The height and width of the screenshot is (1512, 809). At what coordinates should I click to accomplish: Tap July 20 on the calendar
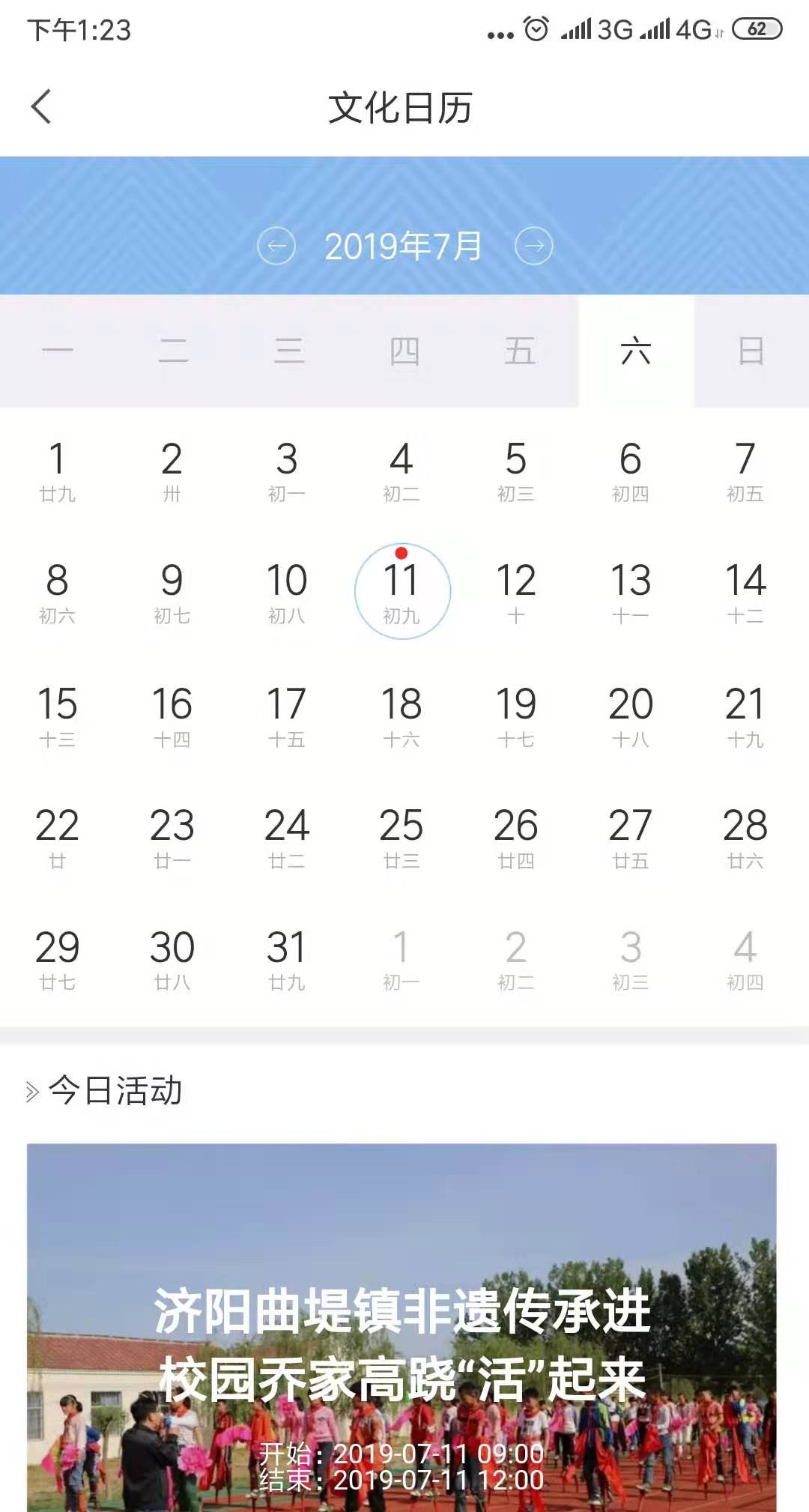tap(631, 716)
